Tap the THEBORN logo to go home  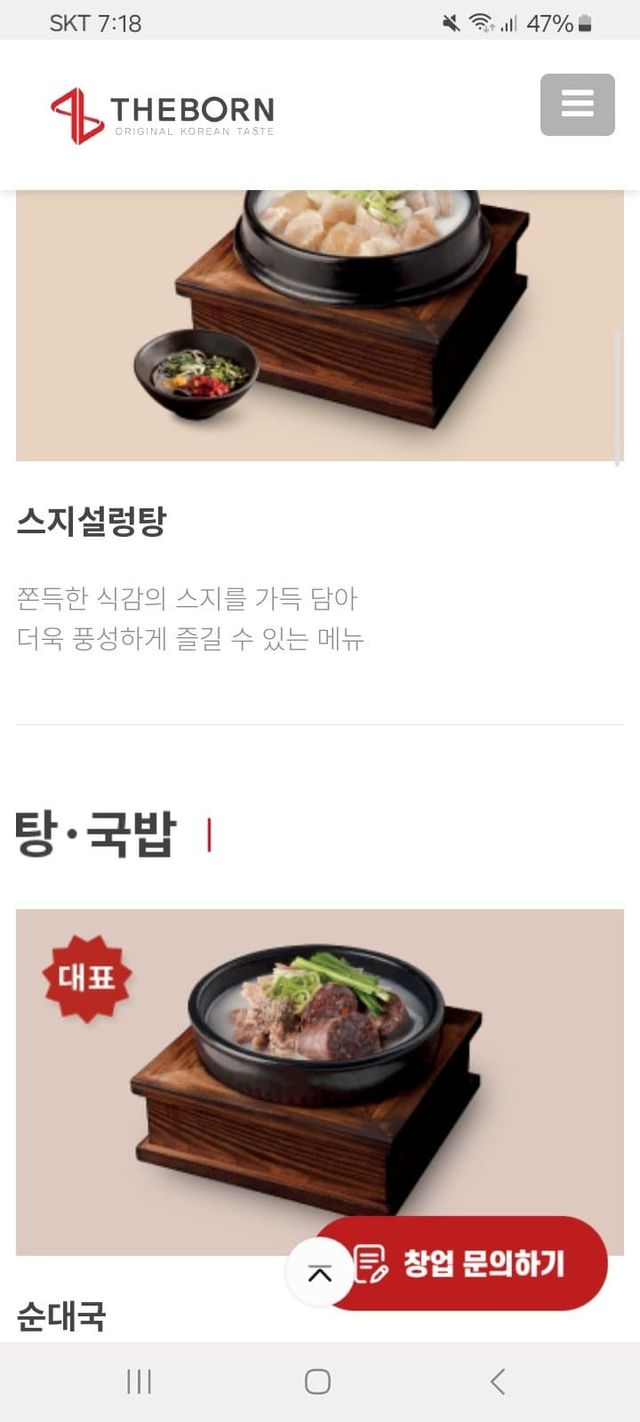tap(162, 115)
